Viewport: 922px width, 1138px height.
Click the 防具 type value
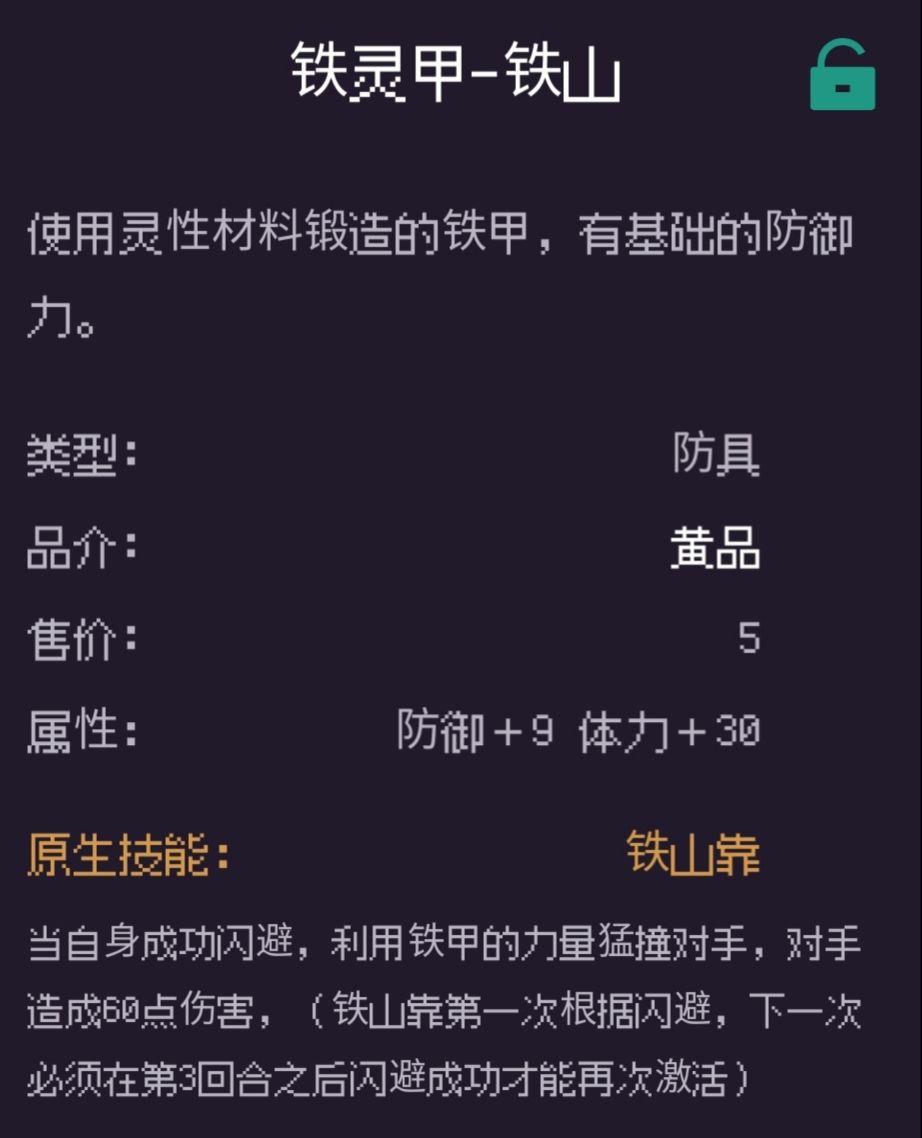(717, 455)
